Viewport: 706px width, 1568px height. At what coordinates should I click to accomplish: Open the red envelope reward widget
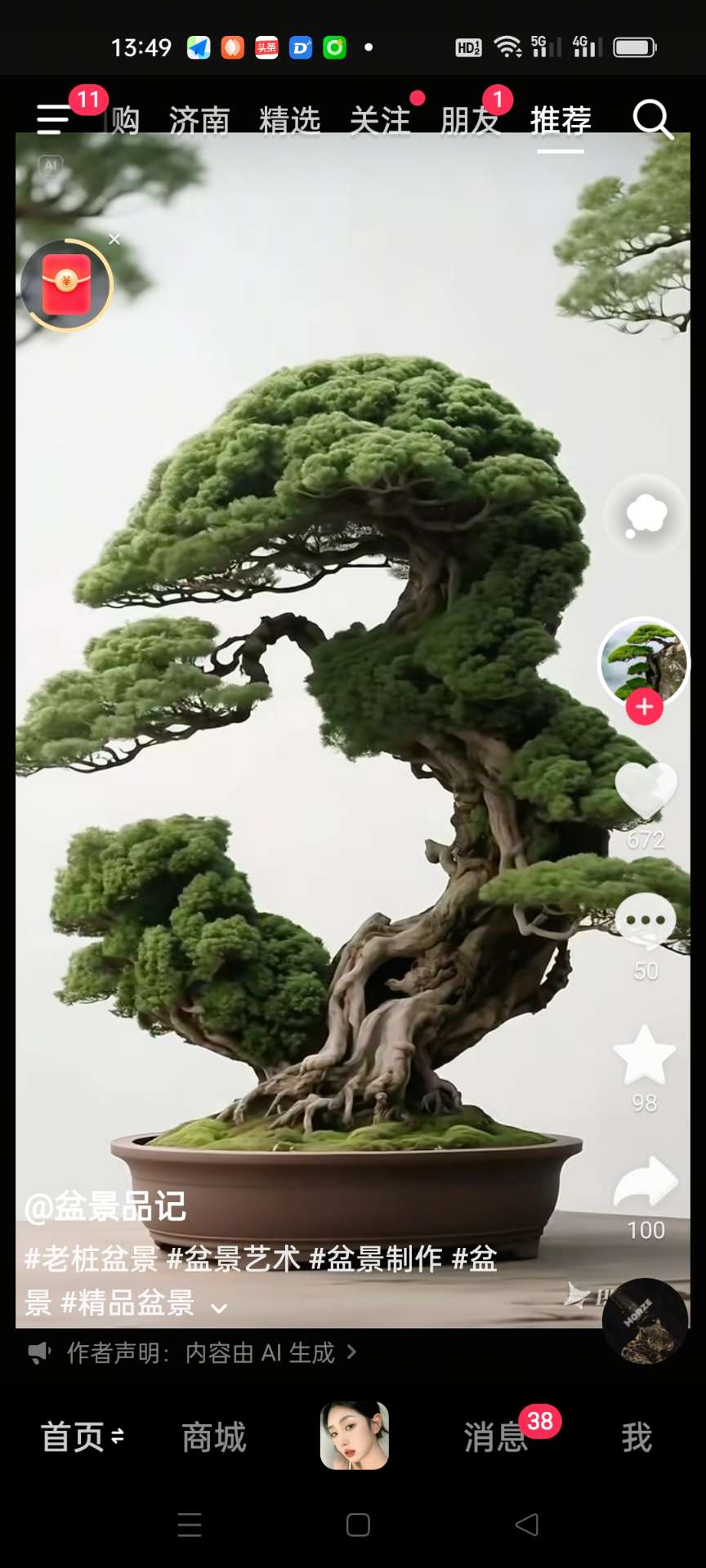(x=66, y=285)
